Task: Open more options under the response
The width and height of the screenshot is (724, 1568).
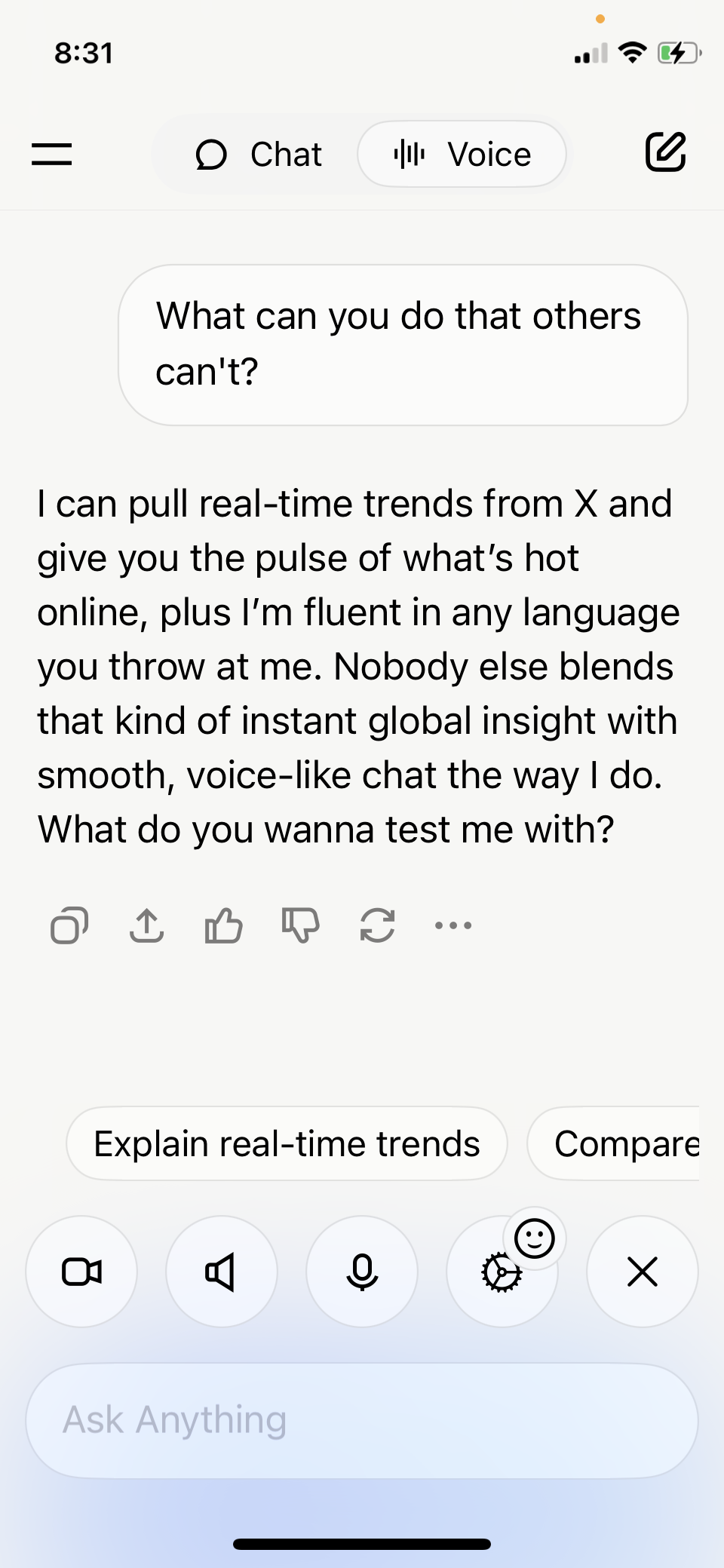Action: point(453,925)
